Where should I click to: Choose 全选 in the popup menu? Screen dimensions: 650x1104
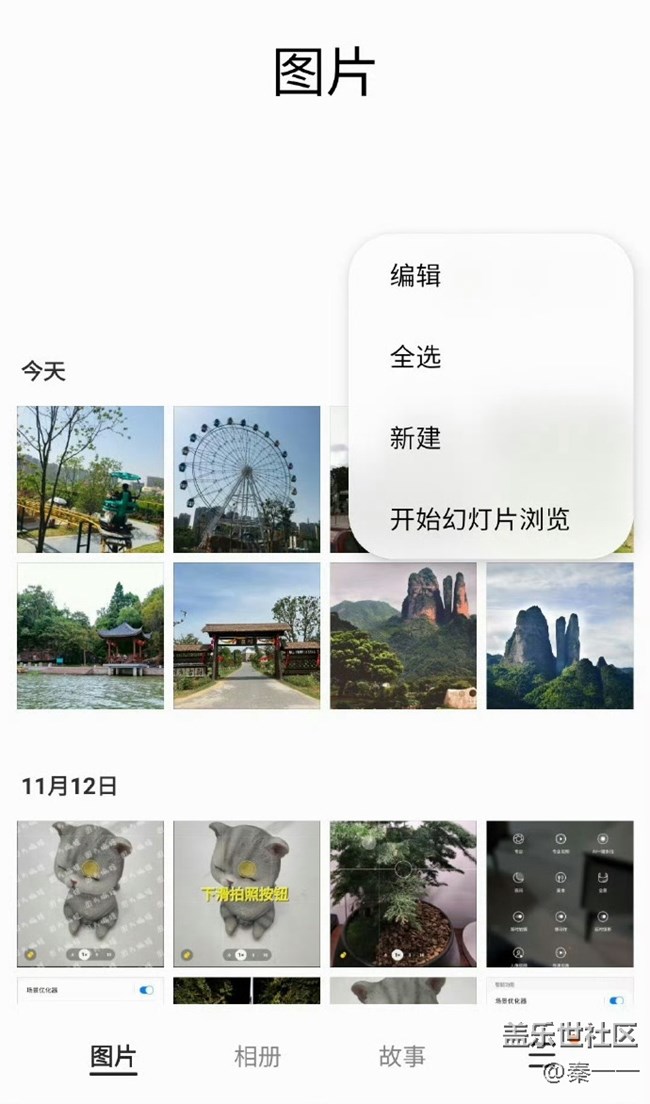click(x=416, y=357)
